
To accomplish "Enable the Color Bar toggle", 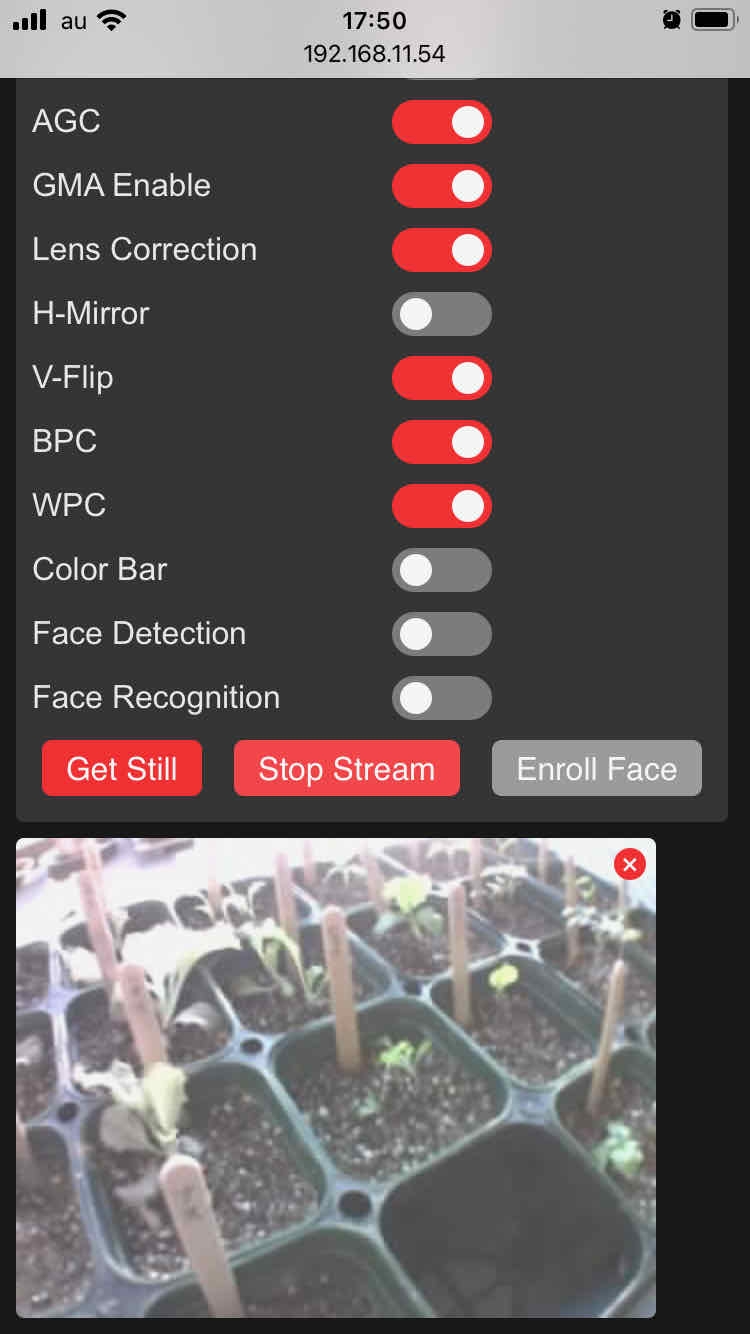I will click(x=441, y=570).
